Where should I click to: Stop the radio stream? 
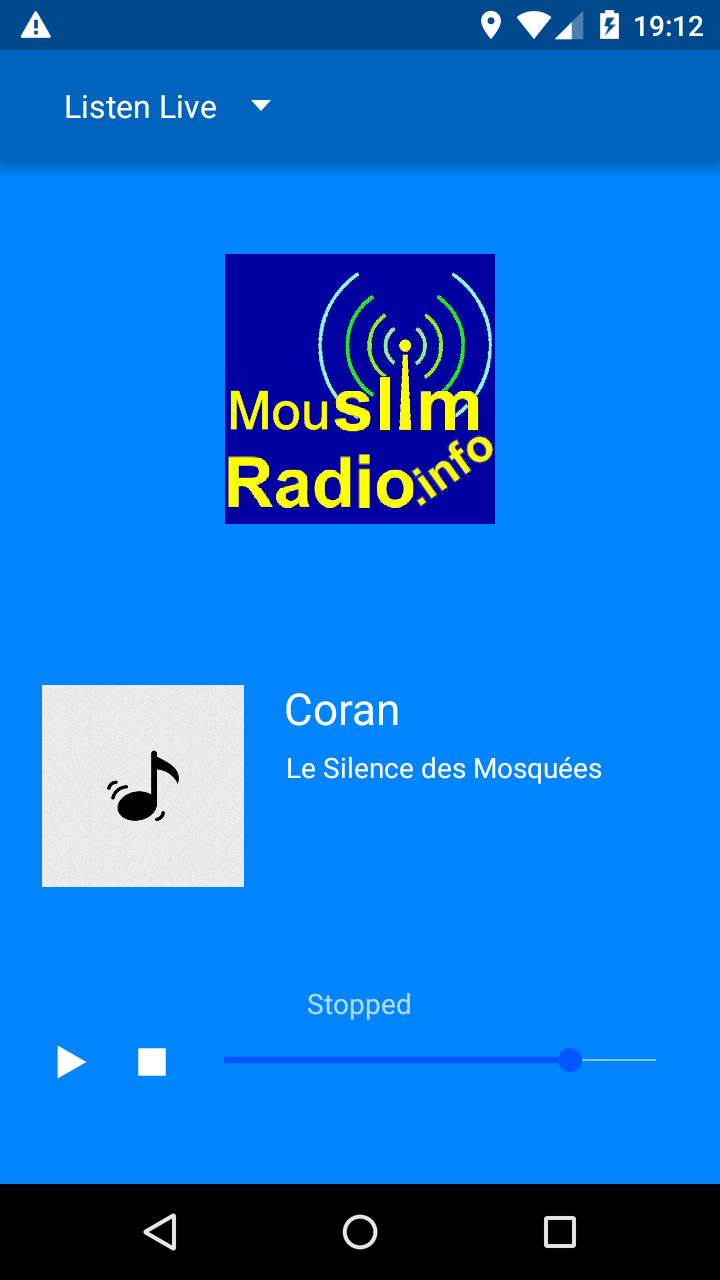152,1062
